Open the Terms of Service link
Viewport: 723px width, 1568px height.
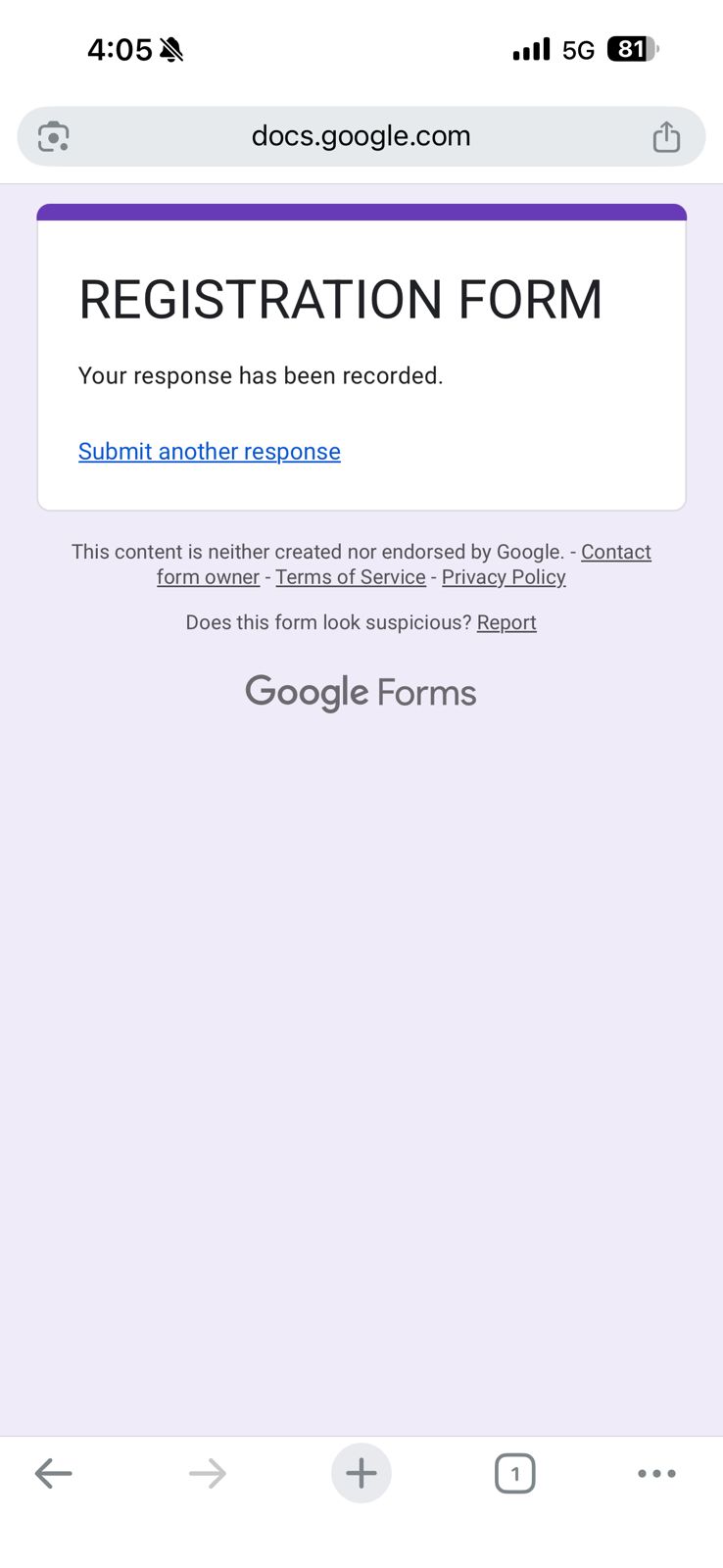click(x=351, y=577)
